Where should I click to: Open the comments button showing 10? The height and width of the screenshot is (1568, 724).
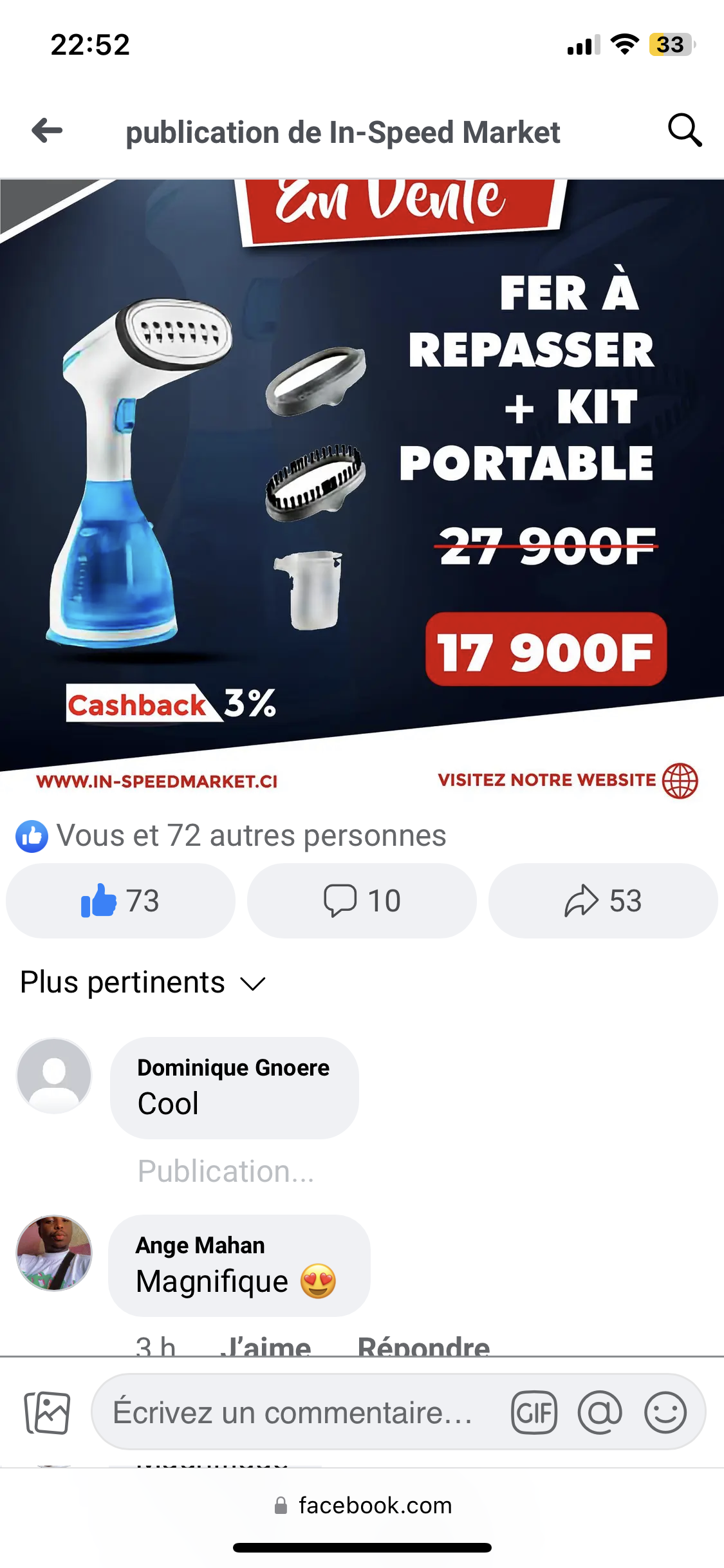coord(362,901)
